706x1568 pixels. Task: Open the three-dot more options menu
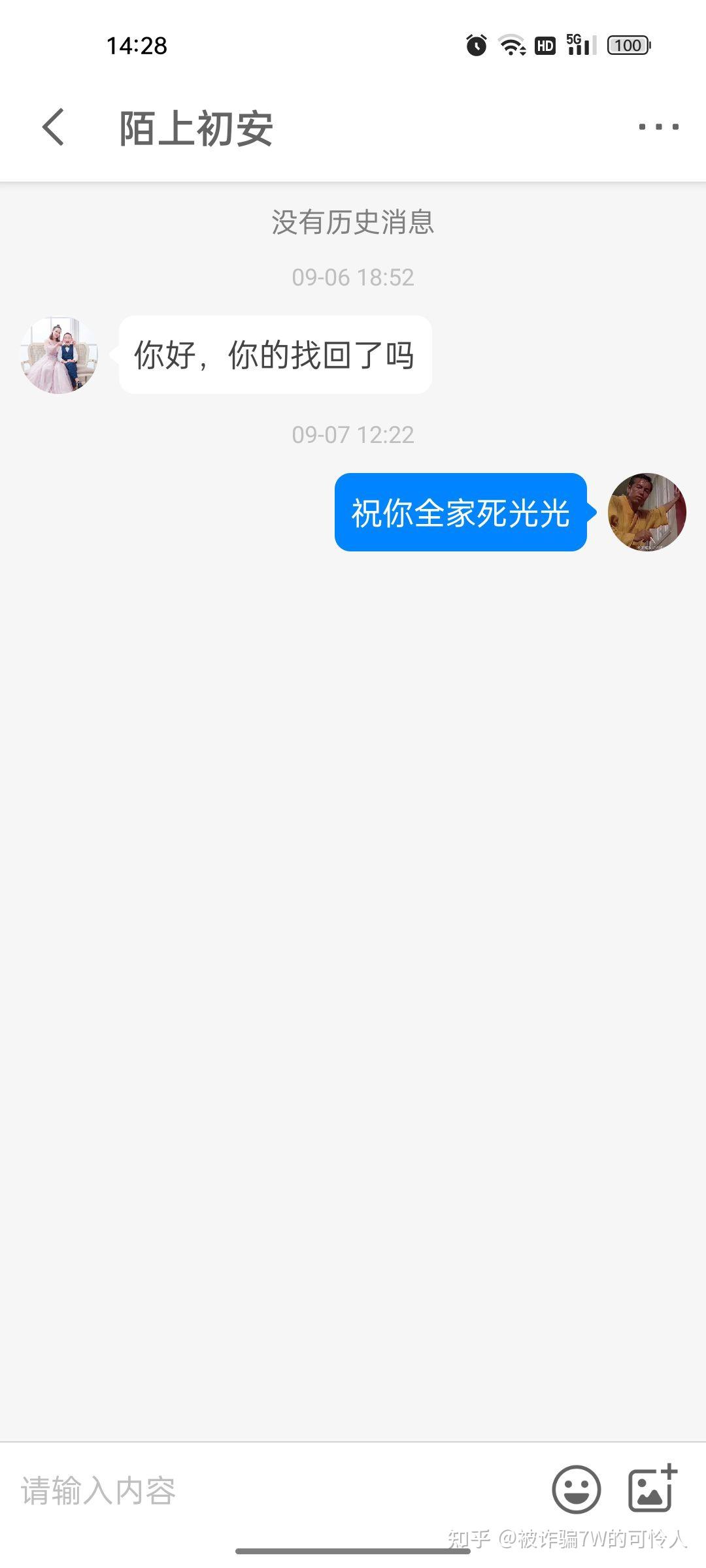658,127
